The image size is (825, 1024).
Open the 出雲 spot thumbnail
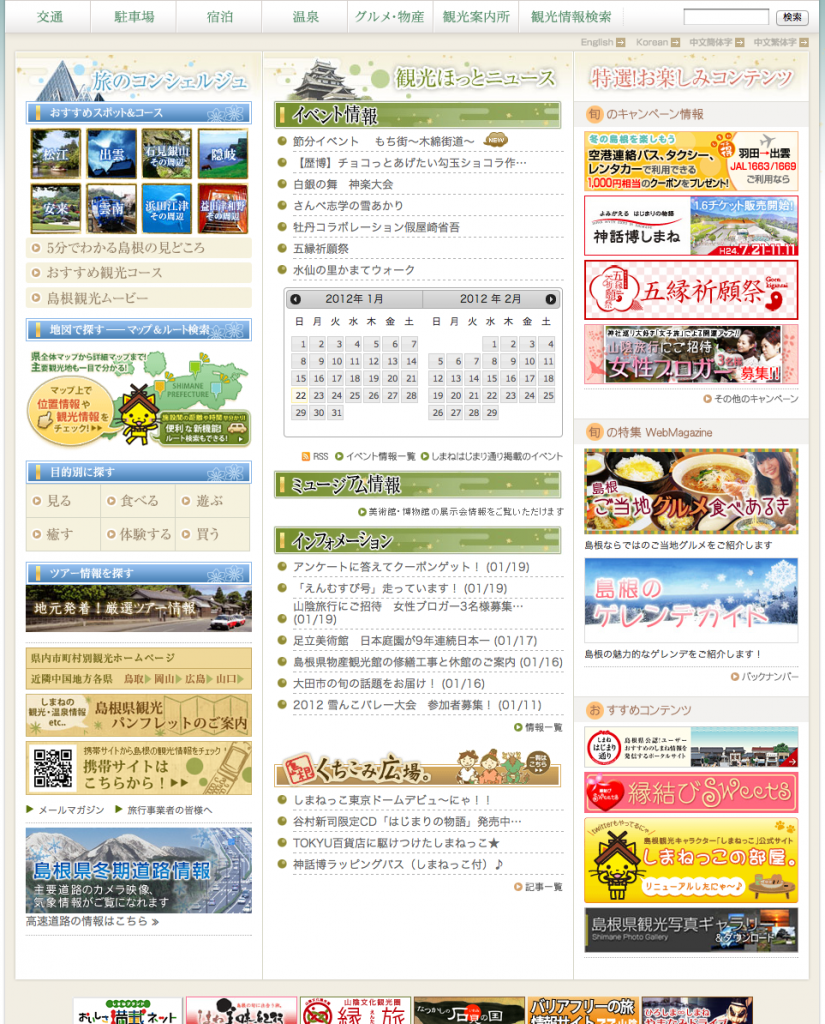(111, 153)
